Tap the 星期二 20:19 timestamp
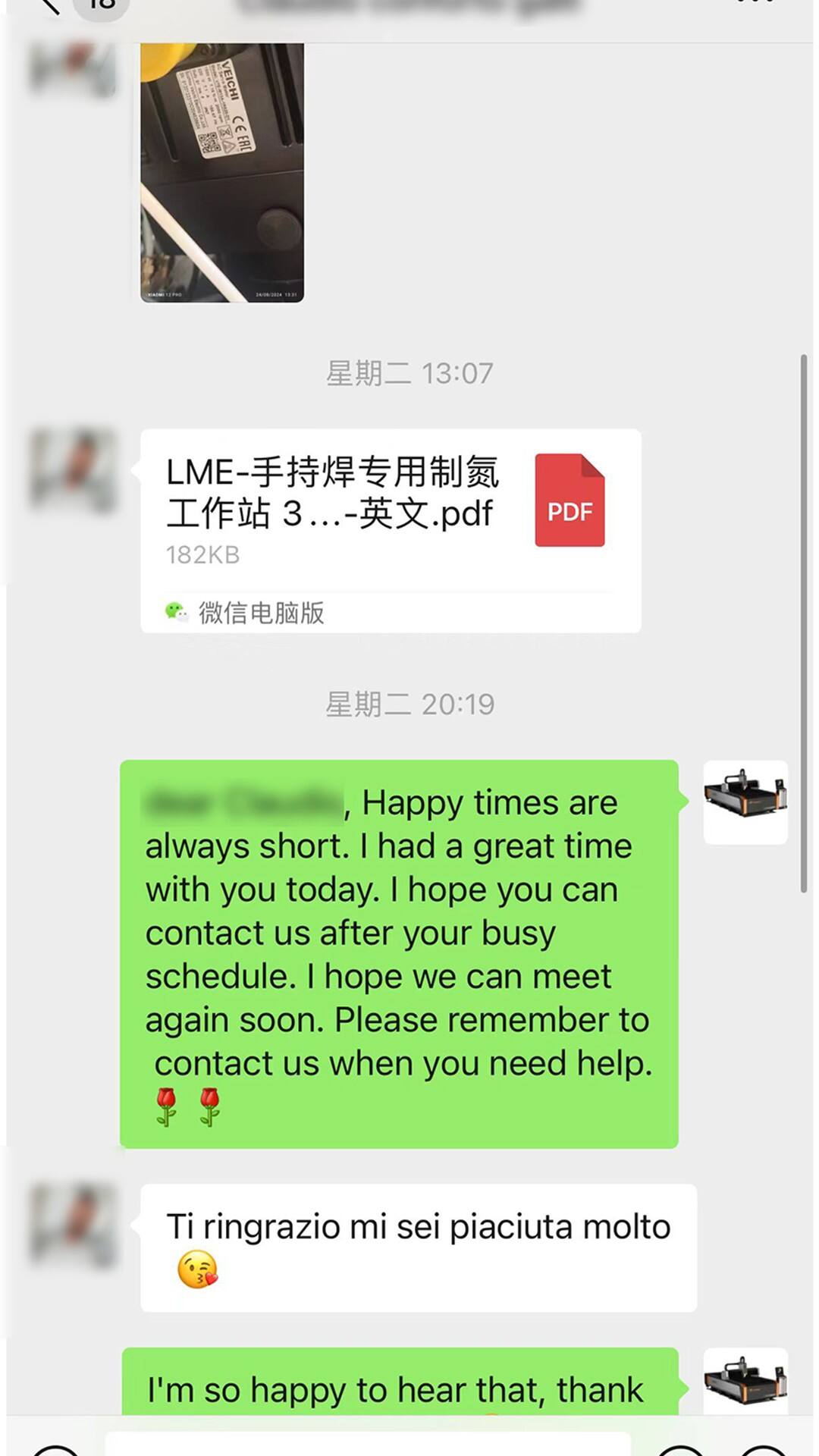819x1456 pixels. point(409,704)
